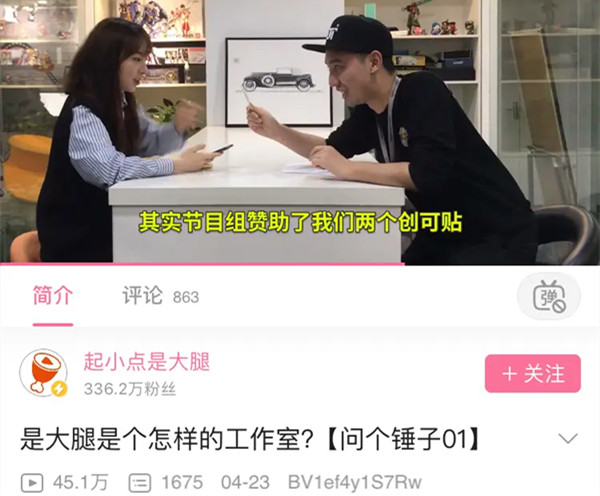
Task: Select the 简介 tab
Action: (x=52, y=296)
